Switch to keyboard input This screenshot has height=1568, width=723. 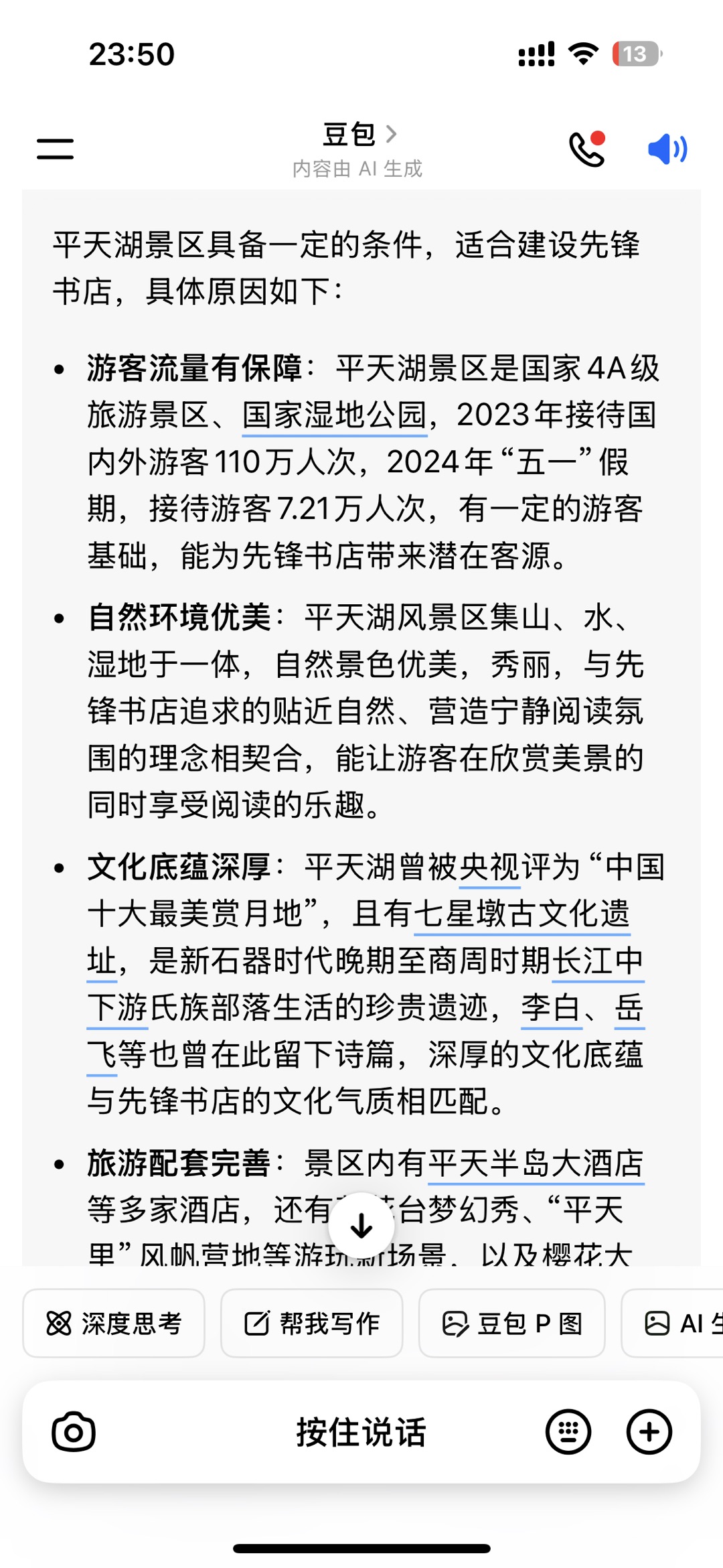tap(568, 1432)
